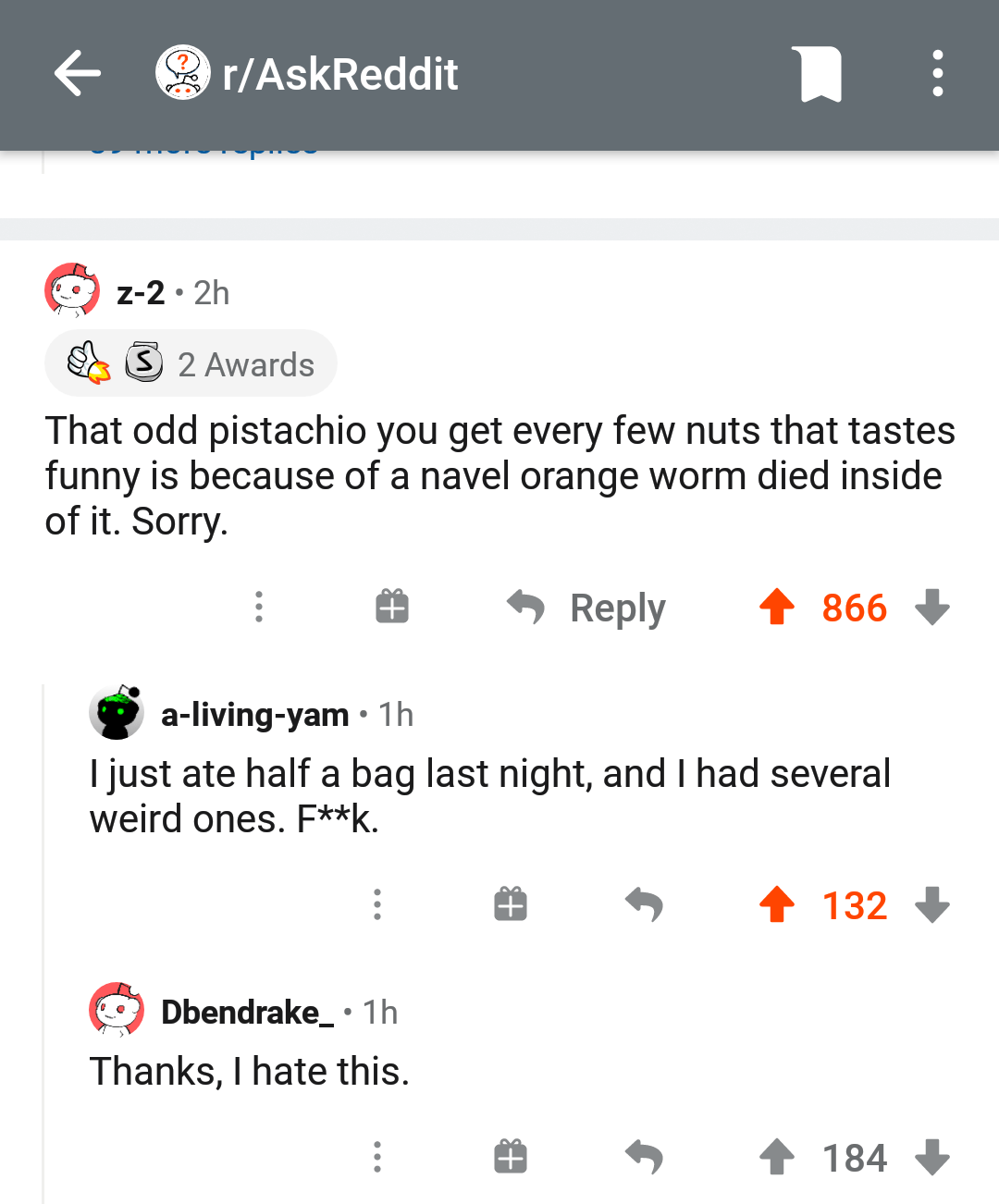This screenshot has width=999, height=1204.
Task: Open the overflow menu in the top bar
Action: 937,73
